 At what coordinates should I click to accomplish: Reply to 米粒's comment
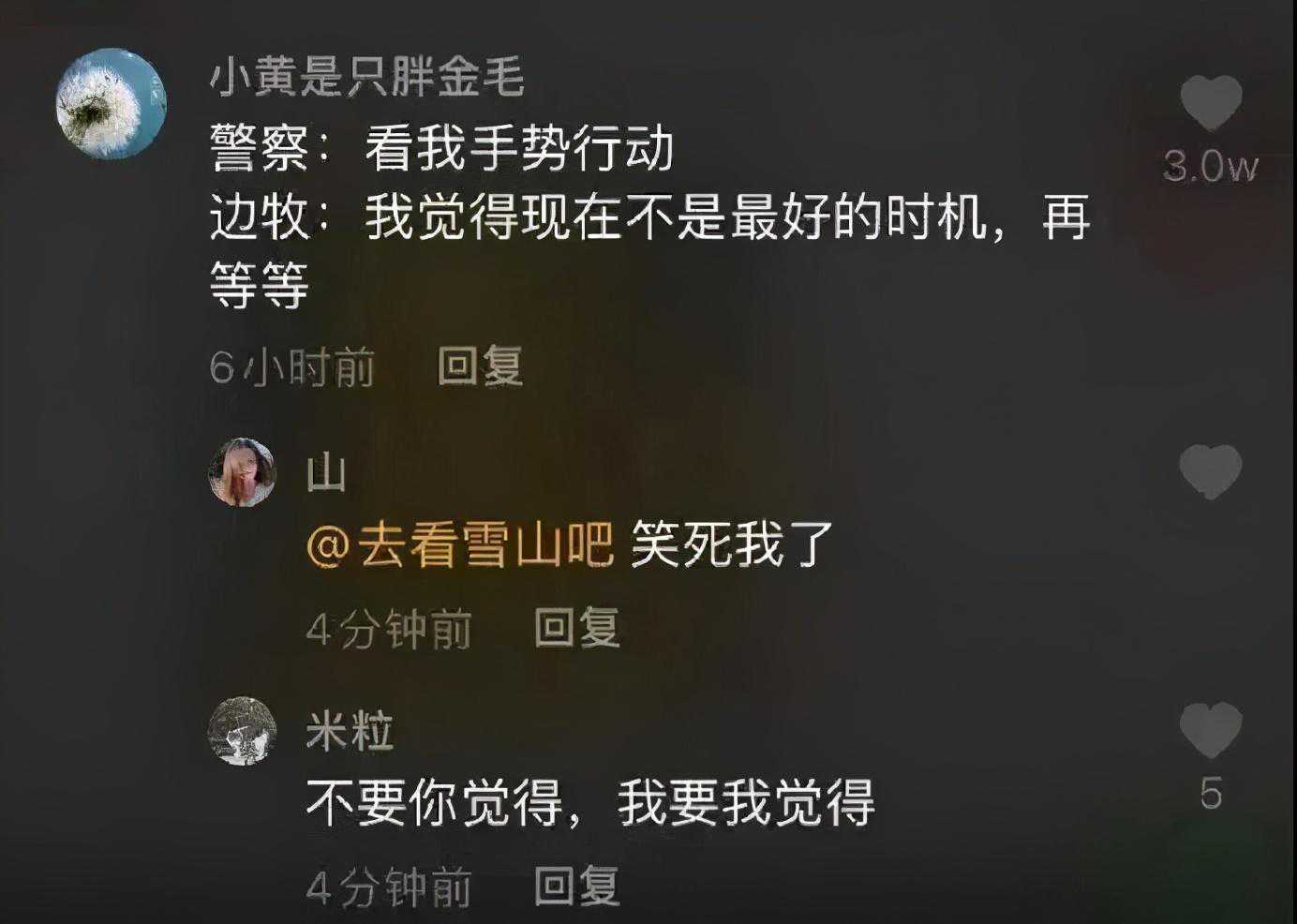click(x=576, y=886)
